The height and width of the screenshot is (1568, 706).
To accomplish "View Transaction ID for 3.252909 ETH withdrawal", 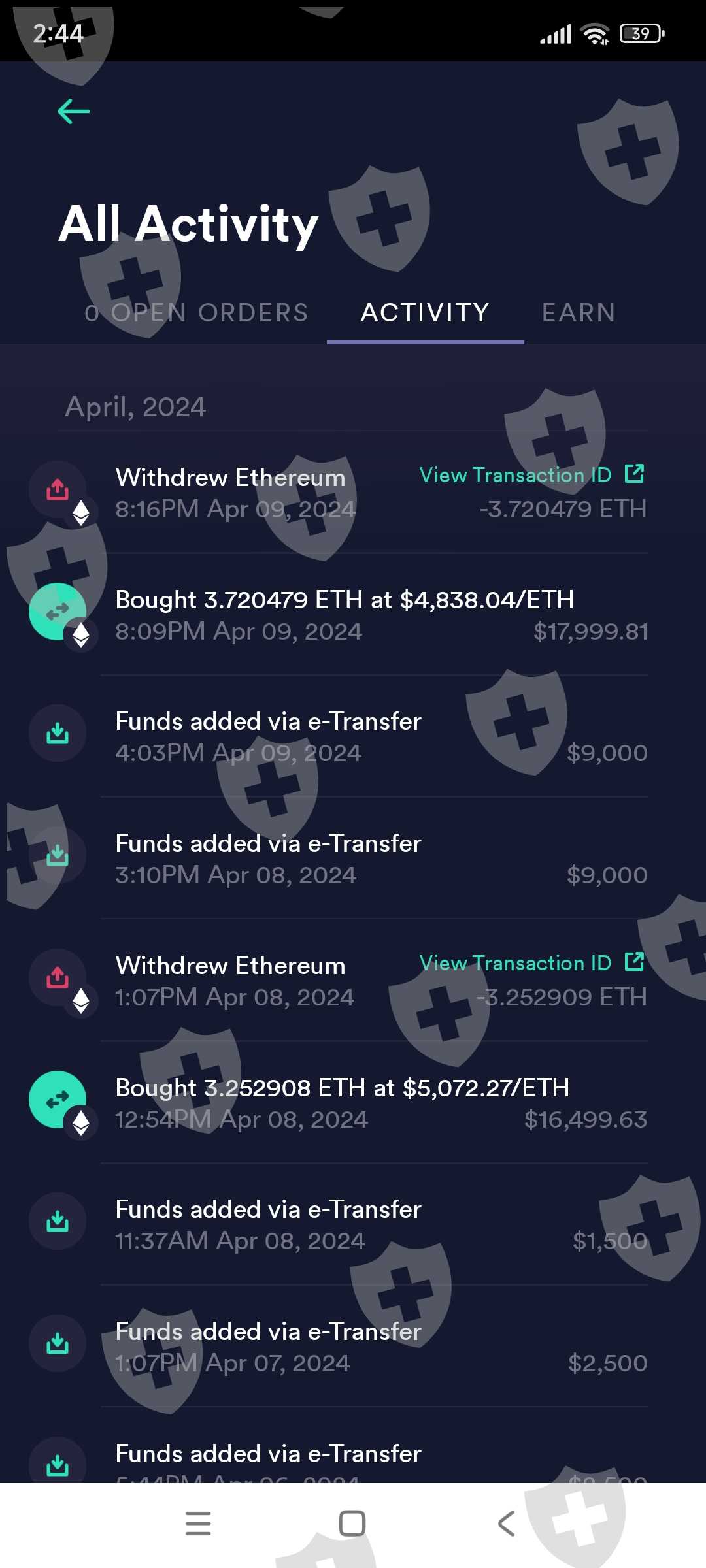I will click(x=531, y=963).
